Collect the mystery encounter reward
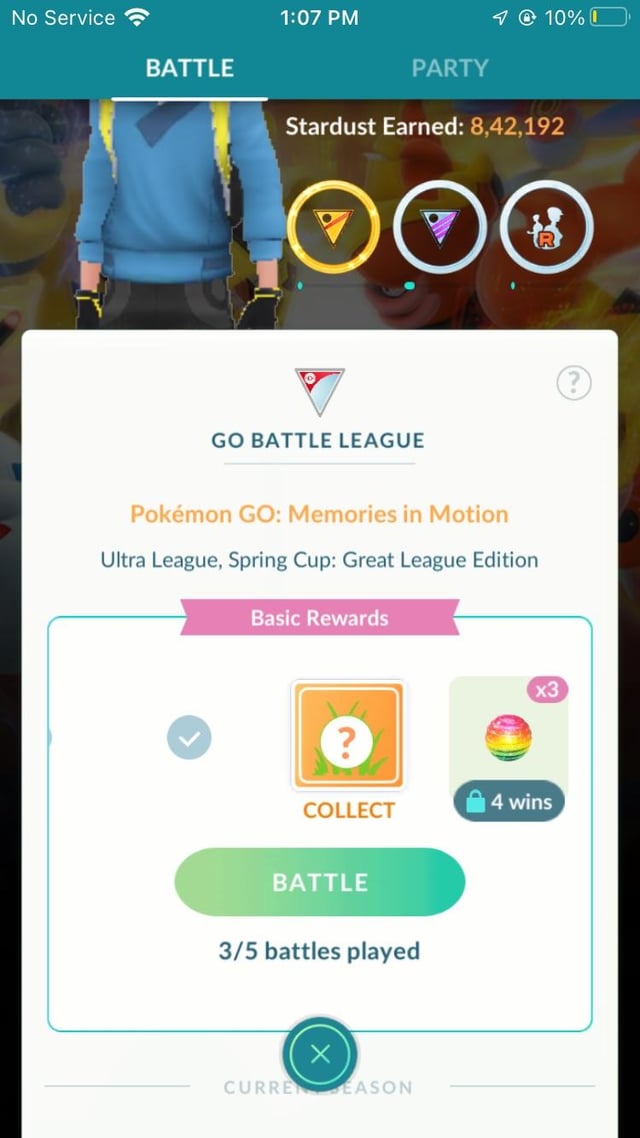Screen dimensions: 640x1138 click(348, 738)
